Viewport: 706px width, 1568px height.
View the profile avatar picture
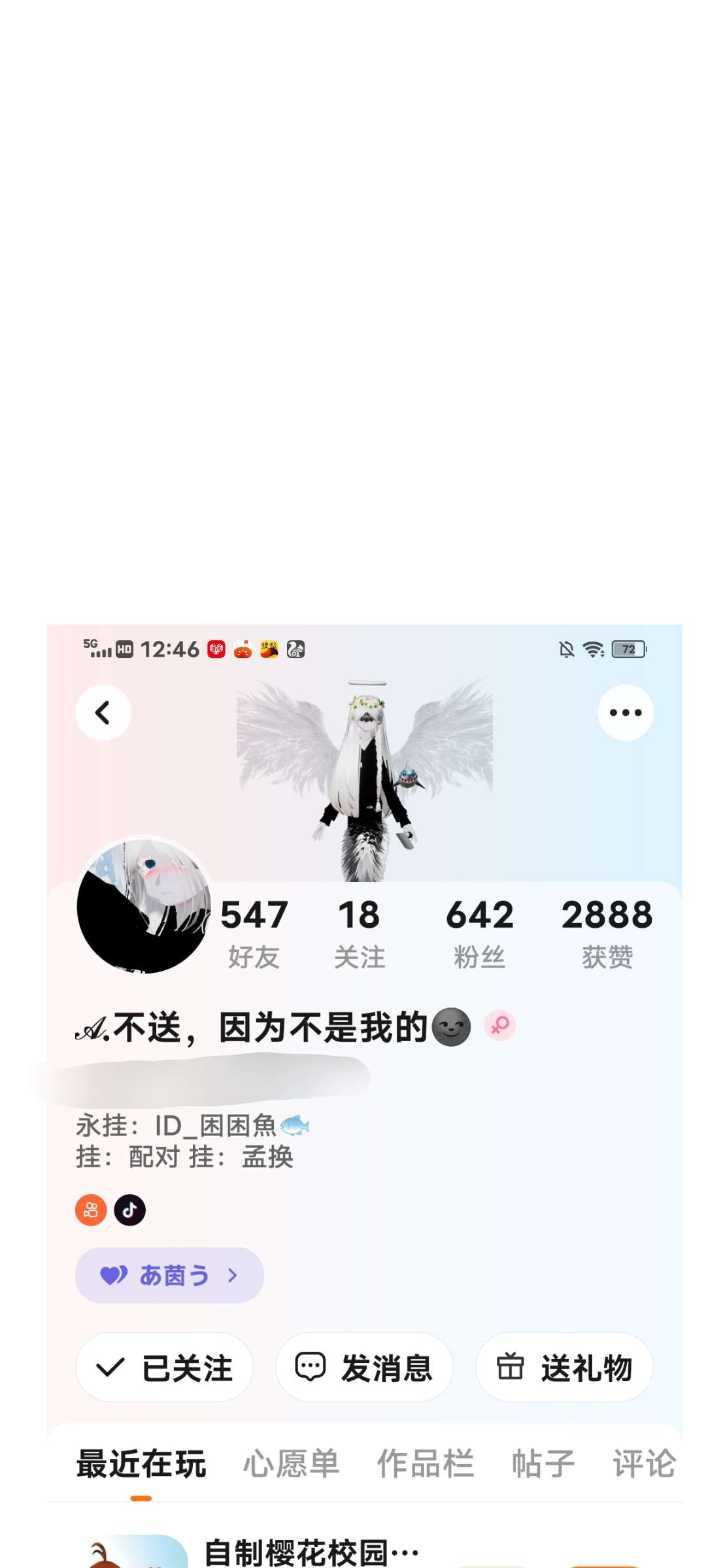click(144, 906)
